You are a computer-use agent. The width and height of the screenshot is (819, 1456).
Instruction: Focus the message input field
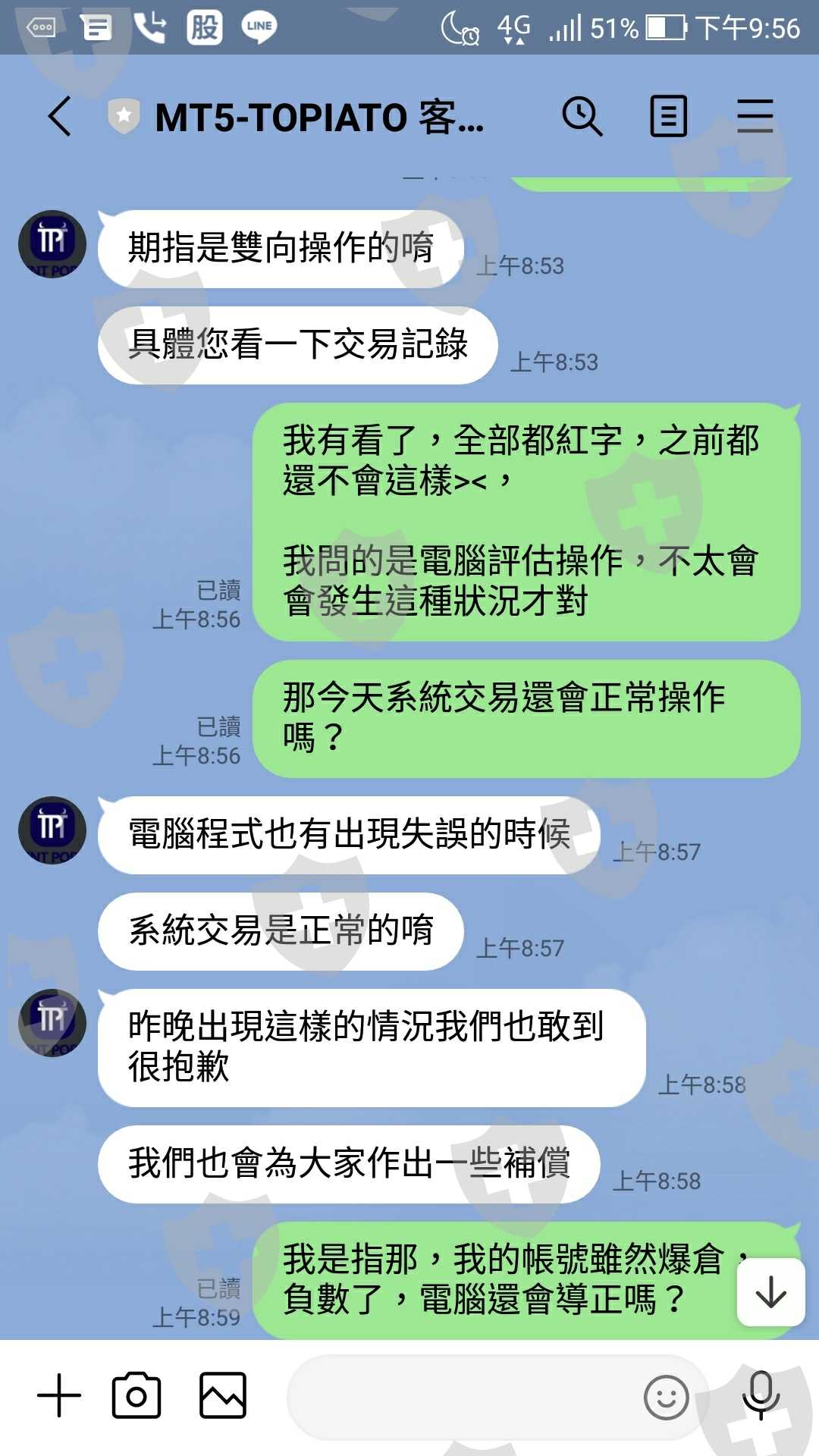(463, 1397)
